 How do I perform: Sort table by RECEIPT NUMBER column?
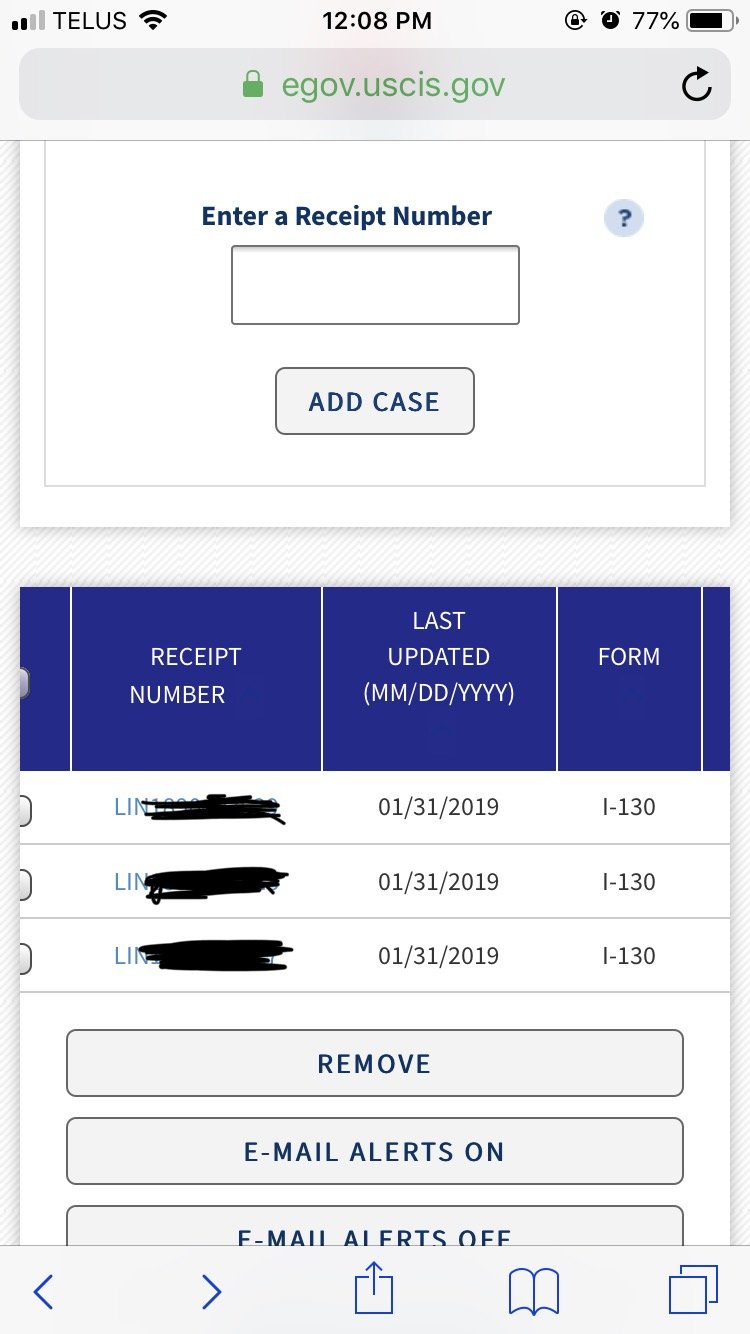coord(196,677)
